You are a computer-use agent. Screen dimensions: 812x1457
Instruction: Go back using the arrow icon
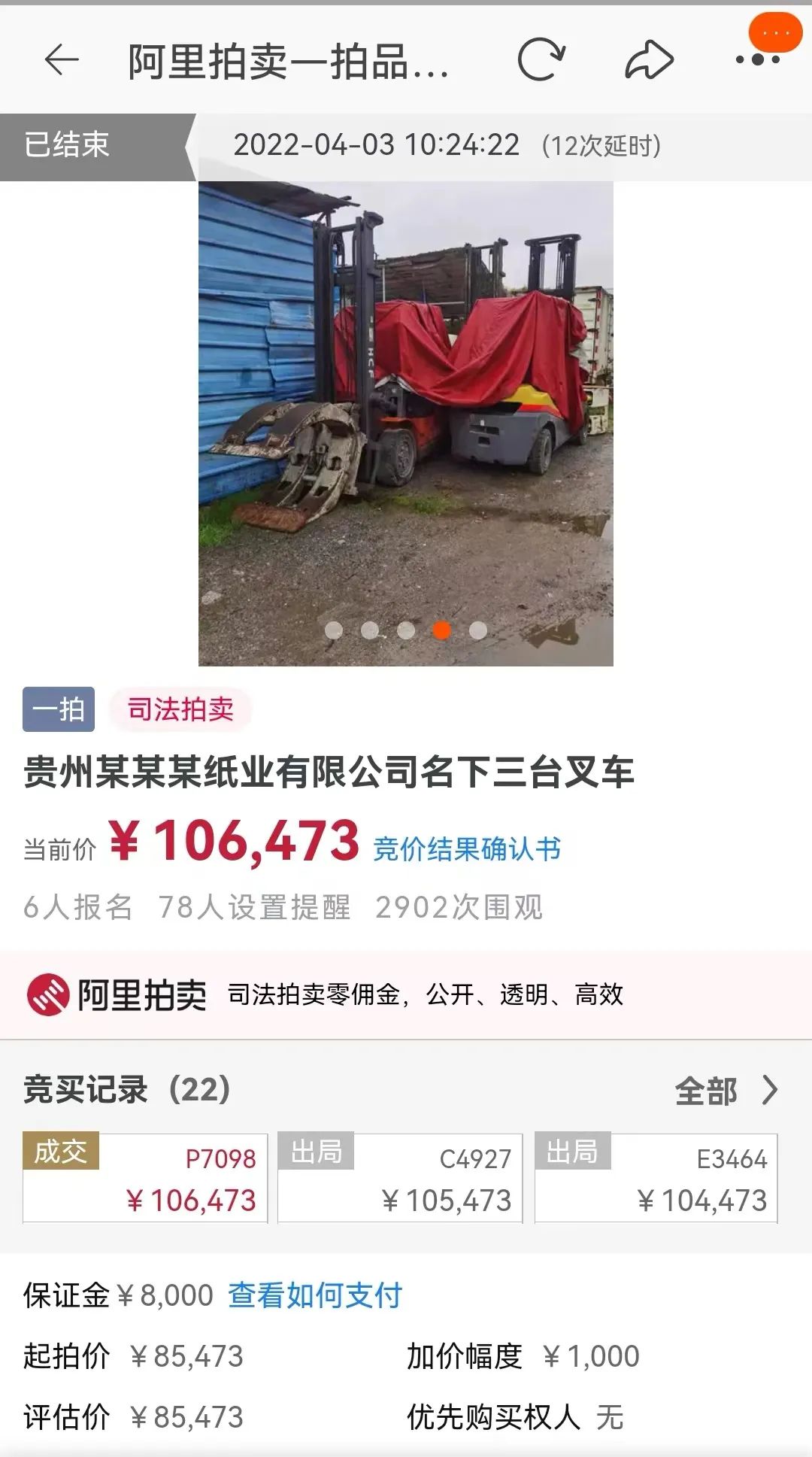(62, 60)
